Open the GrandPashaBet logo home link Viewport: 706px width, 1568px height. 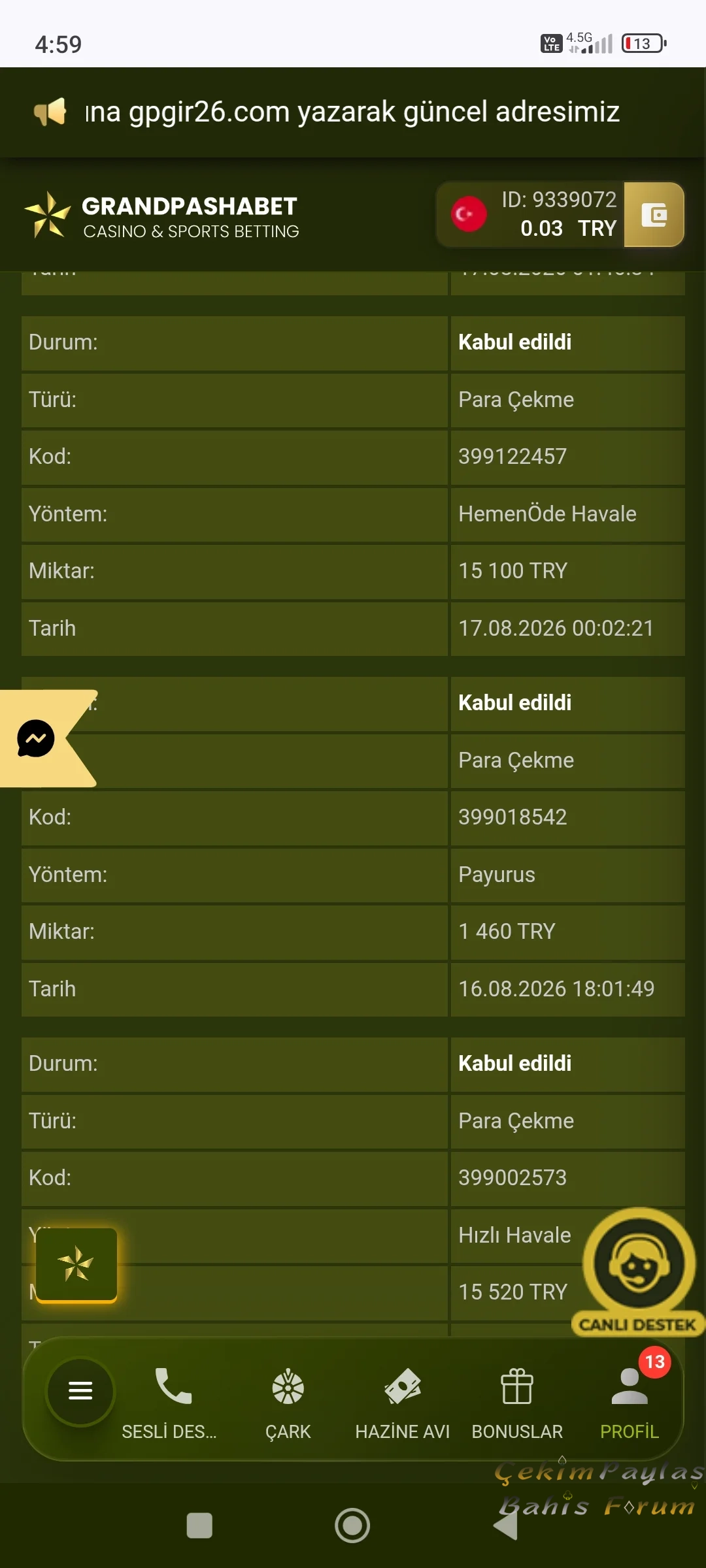(x=162, y=216)
